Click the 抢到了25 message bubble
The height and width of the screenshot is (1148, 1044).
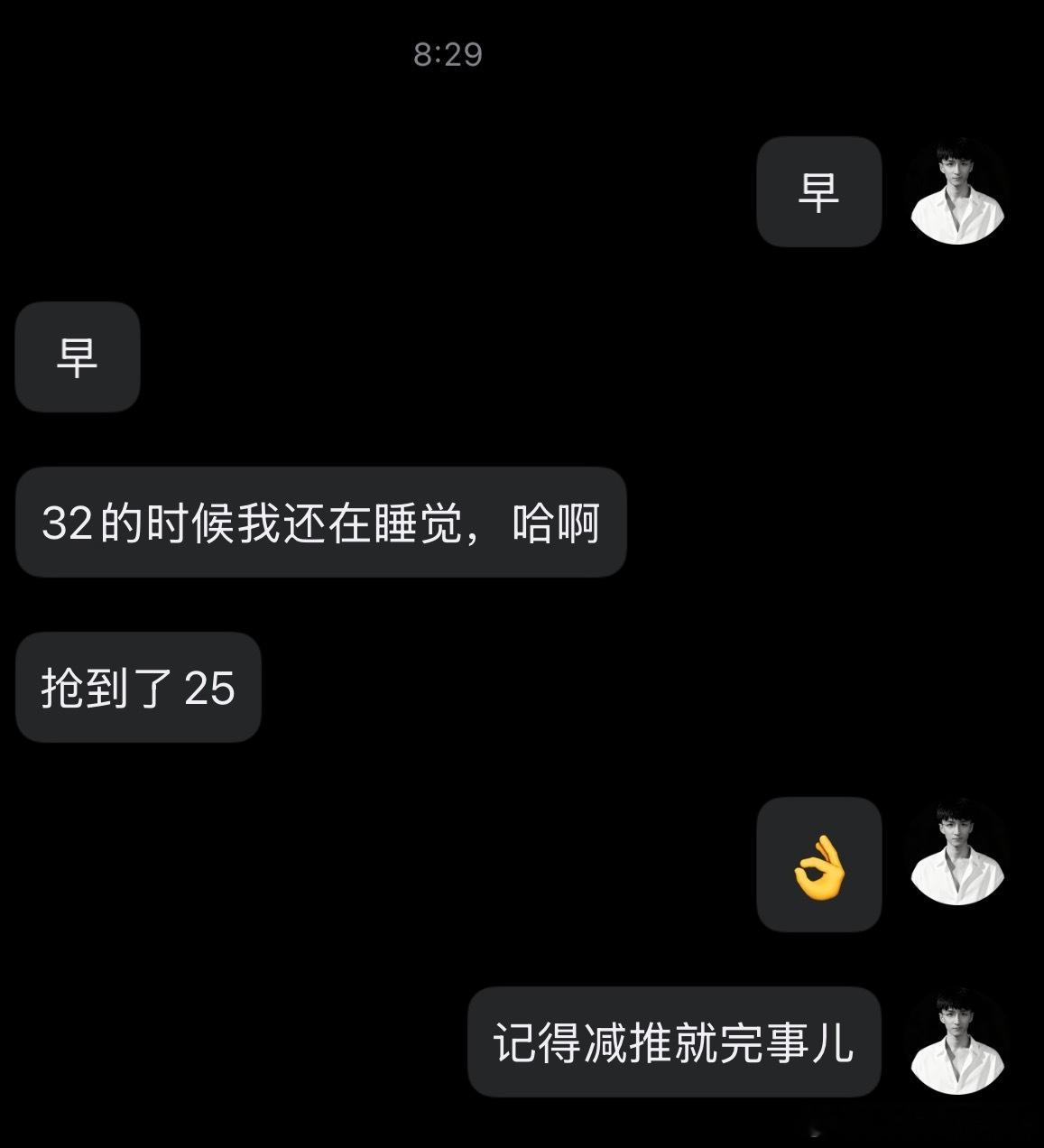coord(138,688)
